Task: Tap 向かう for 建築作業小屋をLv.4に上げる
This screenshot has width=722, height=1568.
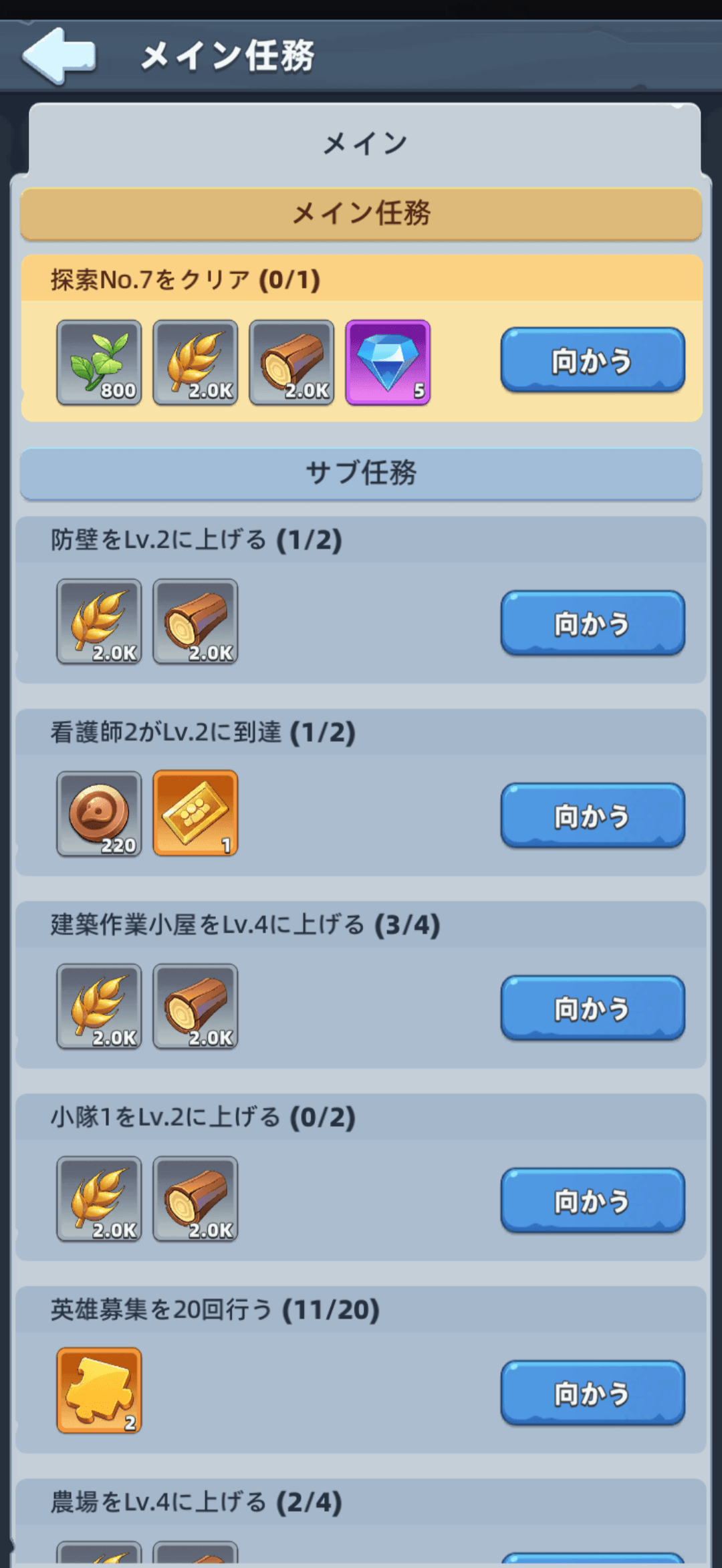Action: (x=592, y=1009)
